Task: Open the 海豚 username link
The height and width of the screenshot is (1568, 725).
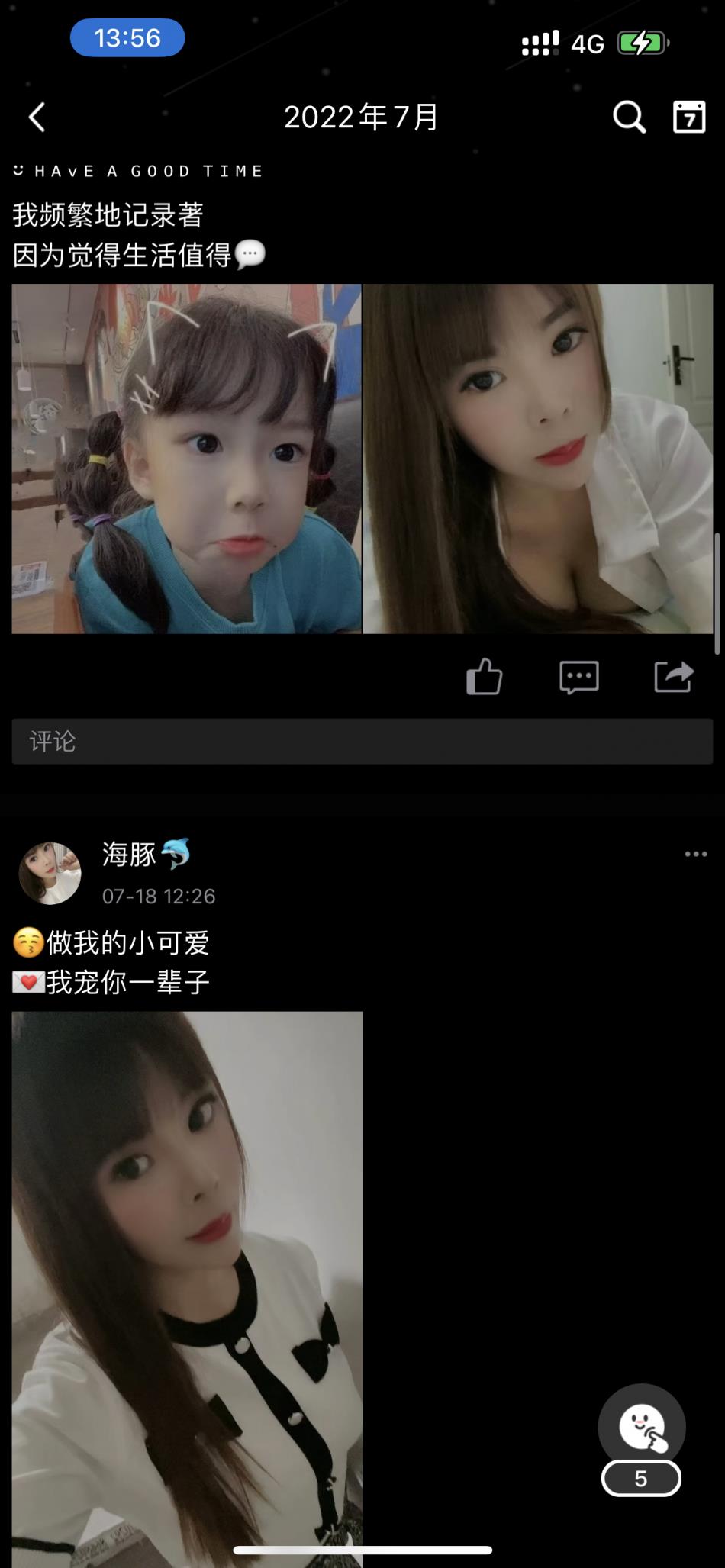Action: [130, 854]
